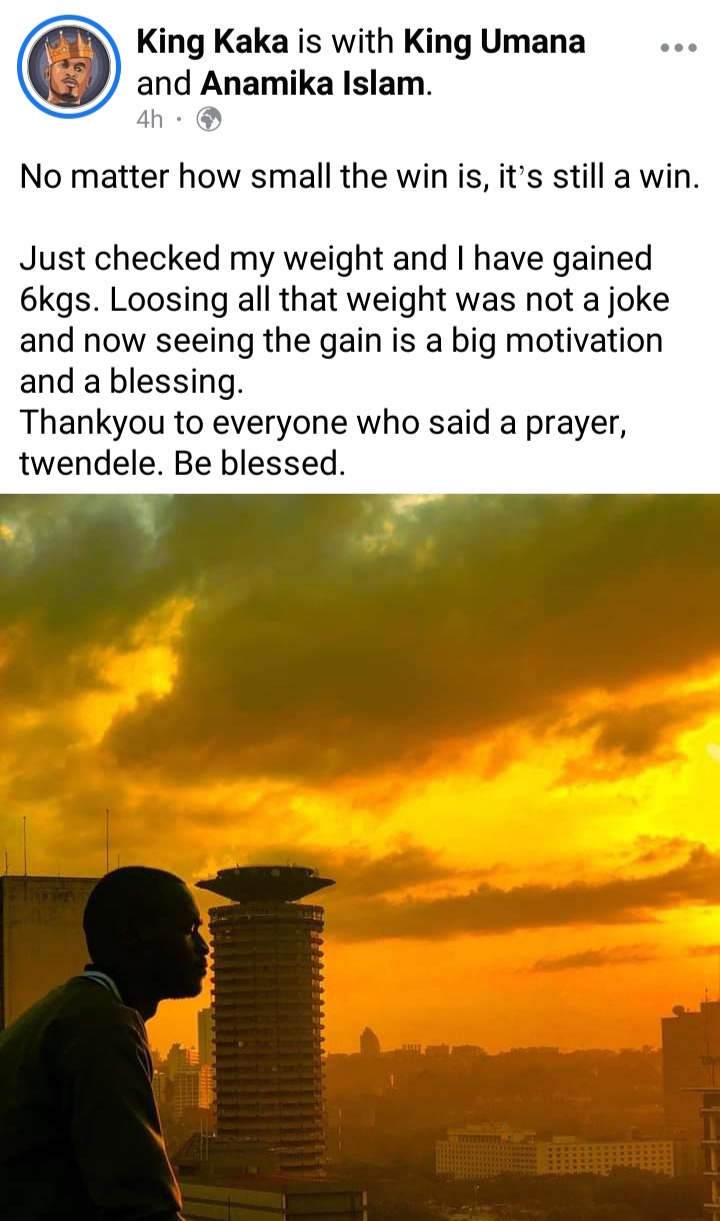The width and height of the screenshot is (720, 1221).
Task: Open tagged profile King Umana
Action: (494, 42)
